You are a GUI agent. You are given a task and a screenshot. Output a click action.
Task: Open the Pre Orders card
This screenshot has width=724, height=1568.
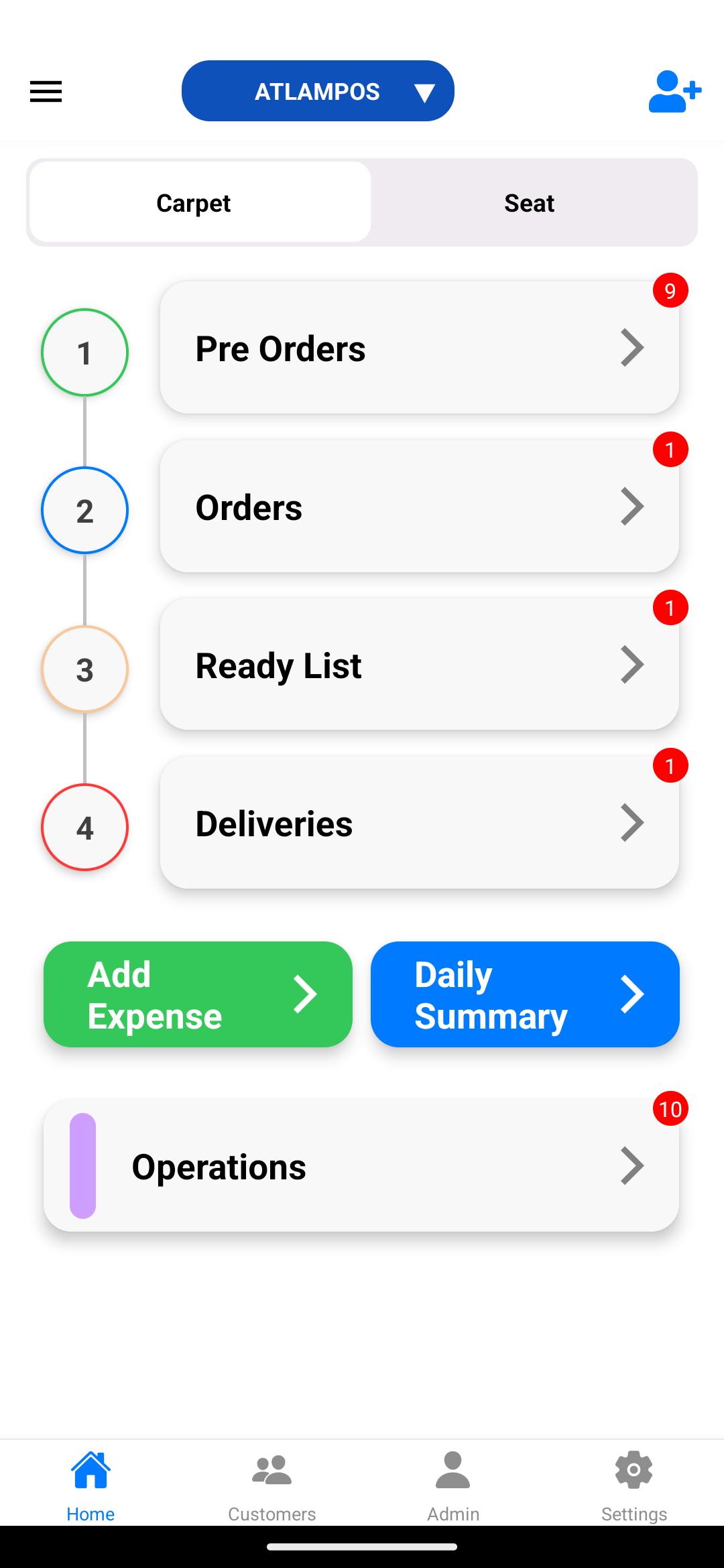coord(420,348)
